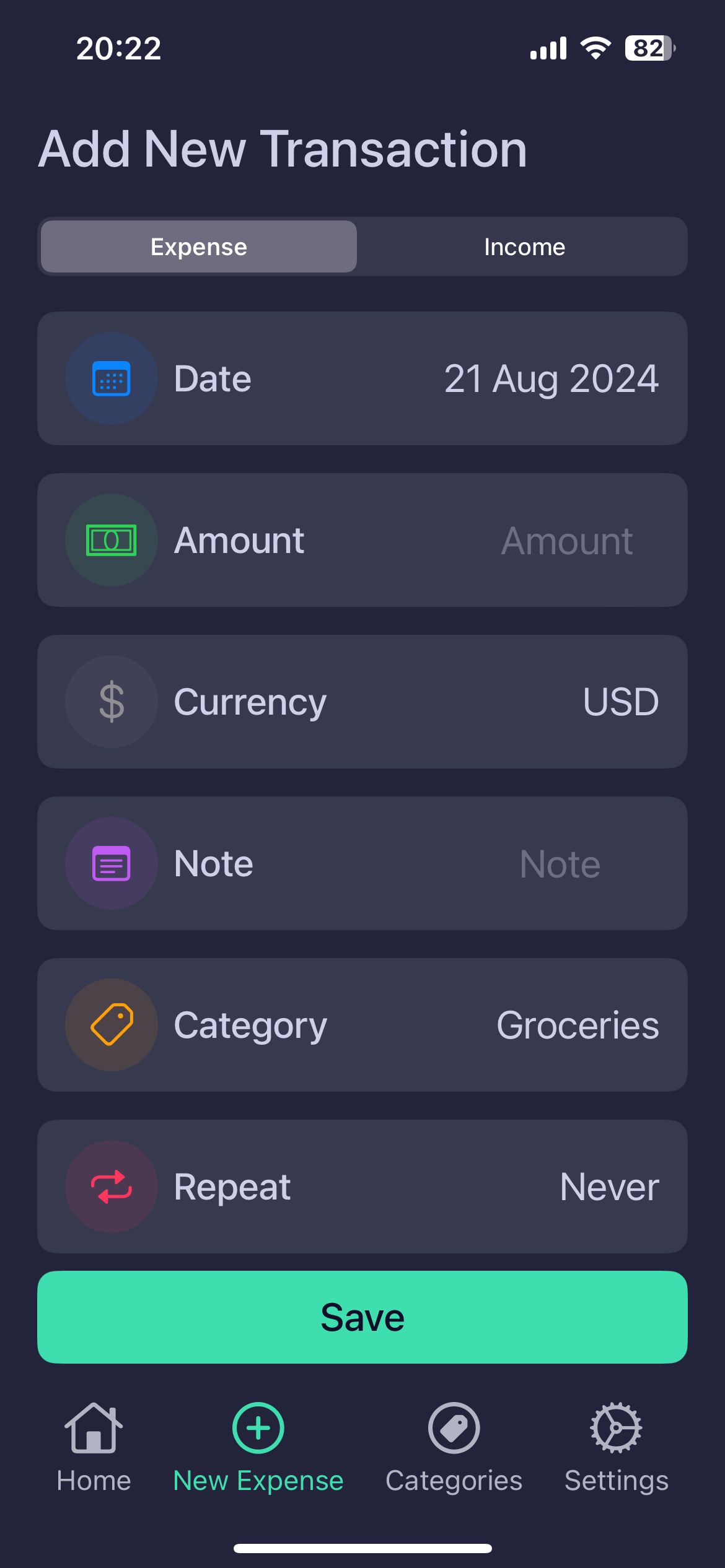This screenshot has width=725, height=1568.
Task: Select the Expense segment
Action: [199, 247]
